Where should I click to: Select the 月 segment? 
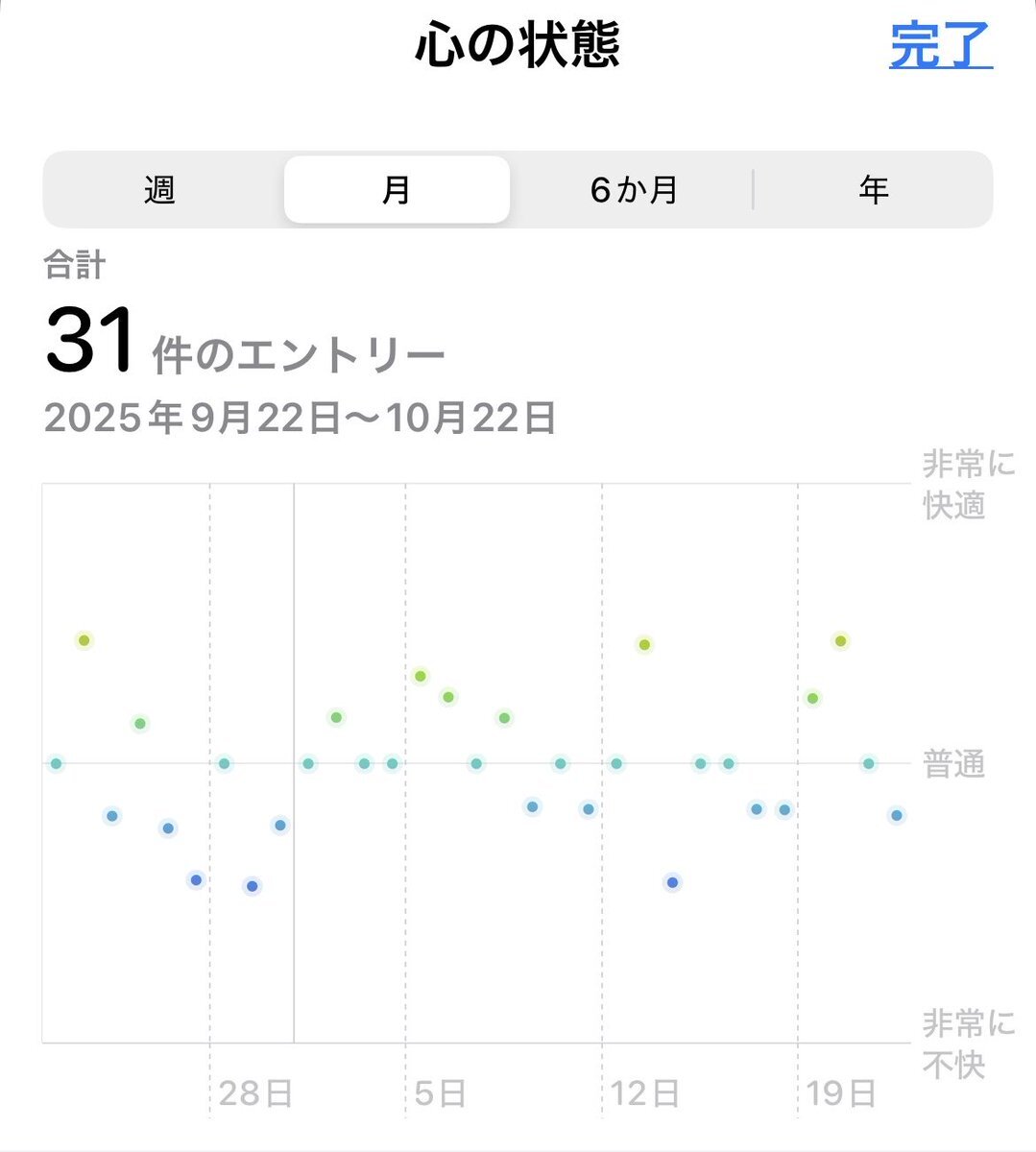[397, 190]
